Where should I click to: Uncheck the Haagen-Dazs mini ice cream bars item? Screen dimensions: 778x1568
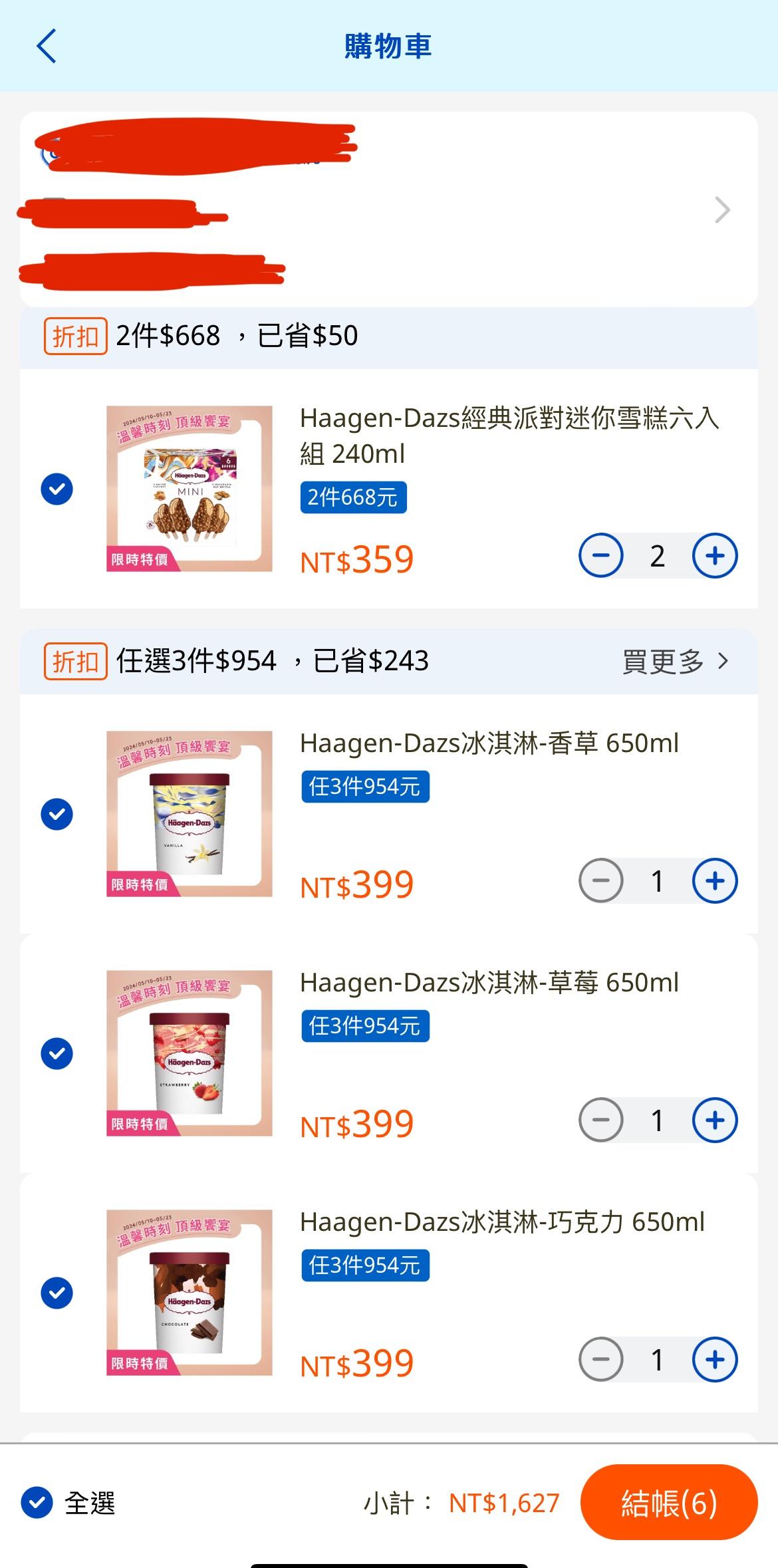pos(57,489)
